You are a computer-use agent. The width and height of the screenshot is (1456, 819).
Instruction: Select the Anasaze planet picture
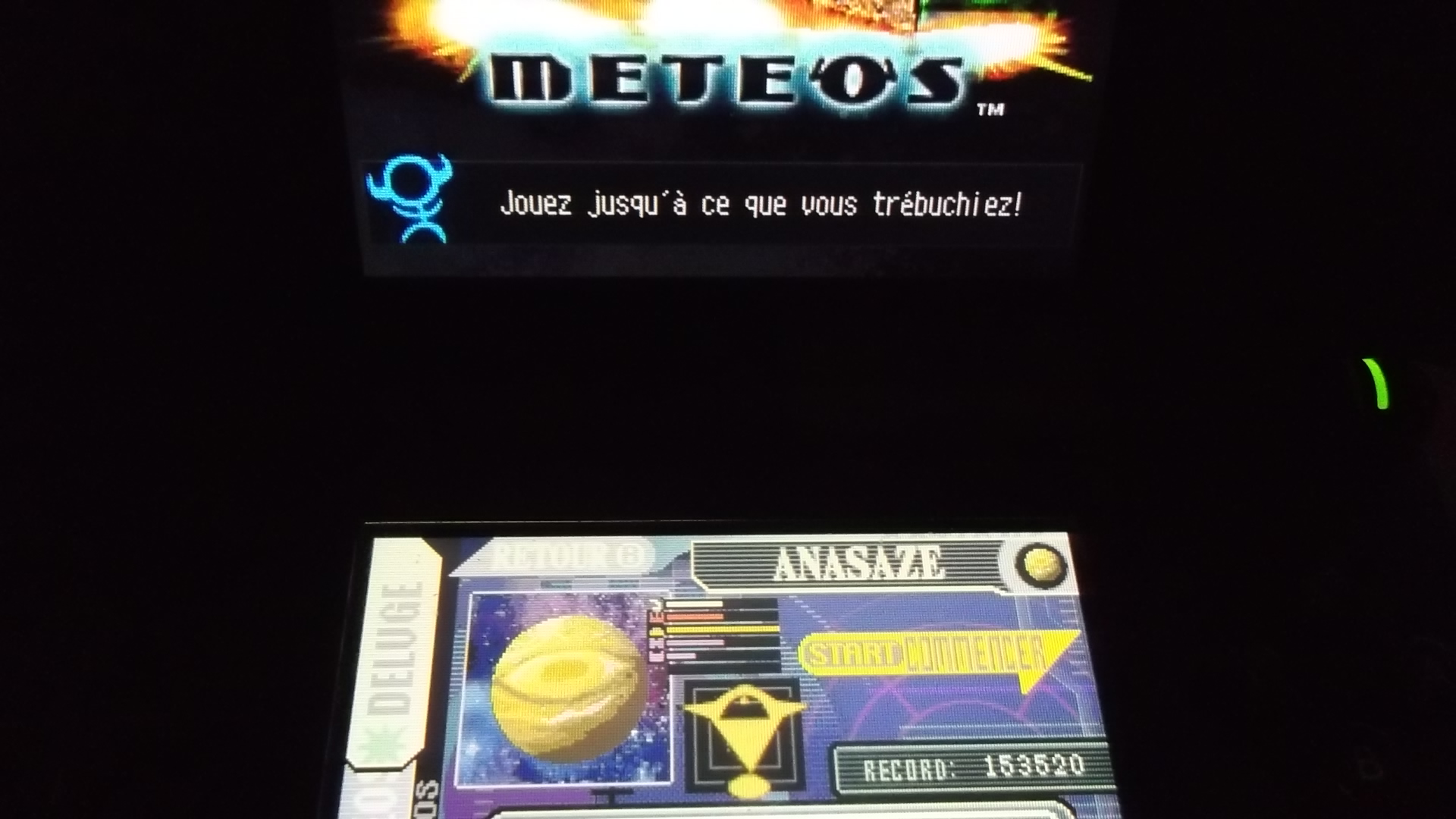click(567, 689)
